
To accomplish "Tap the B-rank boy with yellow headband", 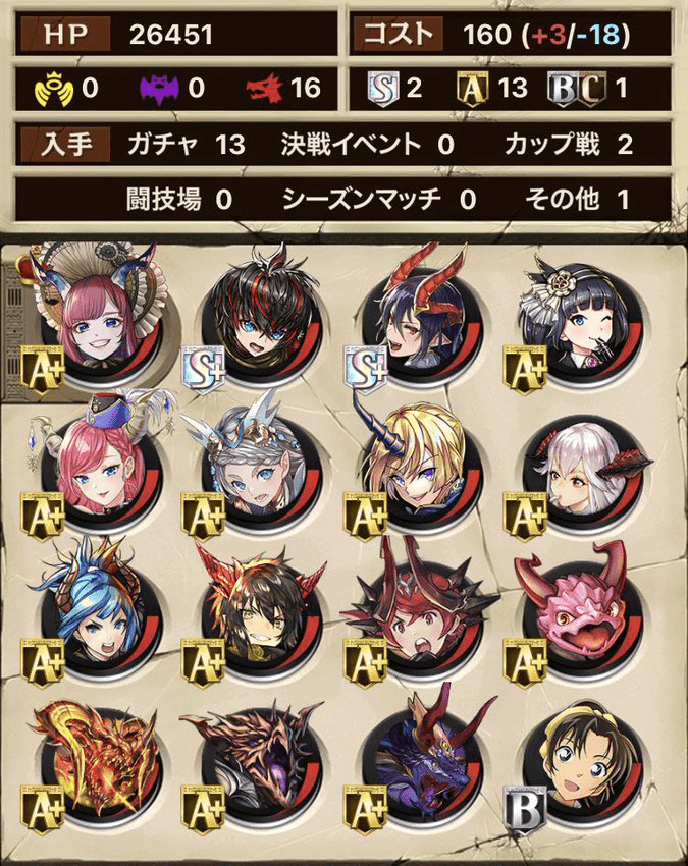I will 577,763.
